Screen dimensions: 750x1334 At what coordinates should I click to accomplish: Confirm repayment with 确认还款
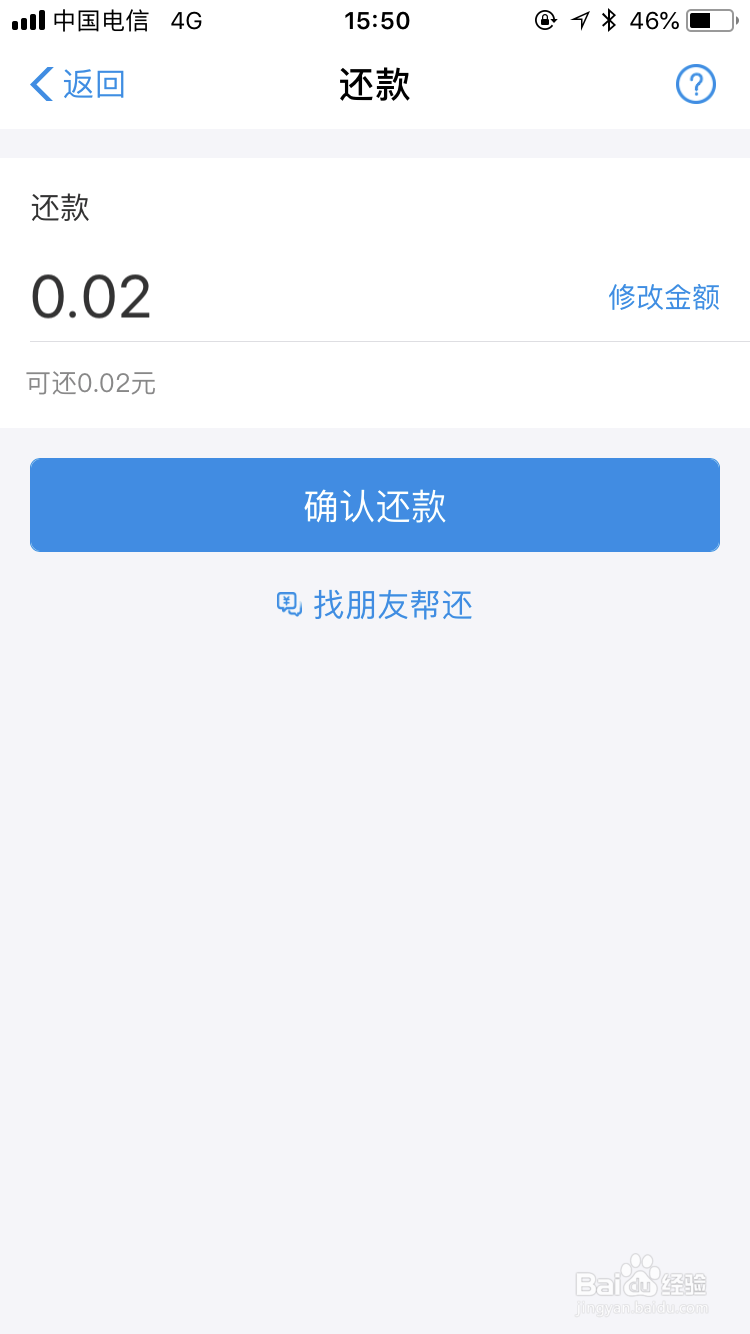point(375,505)
